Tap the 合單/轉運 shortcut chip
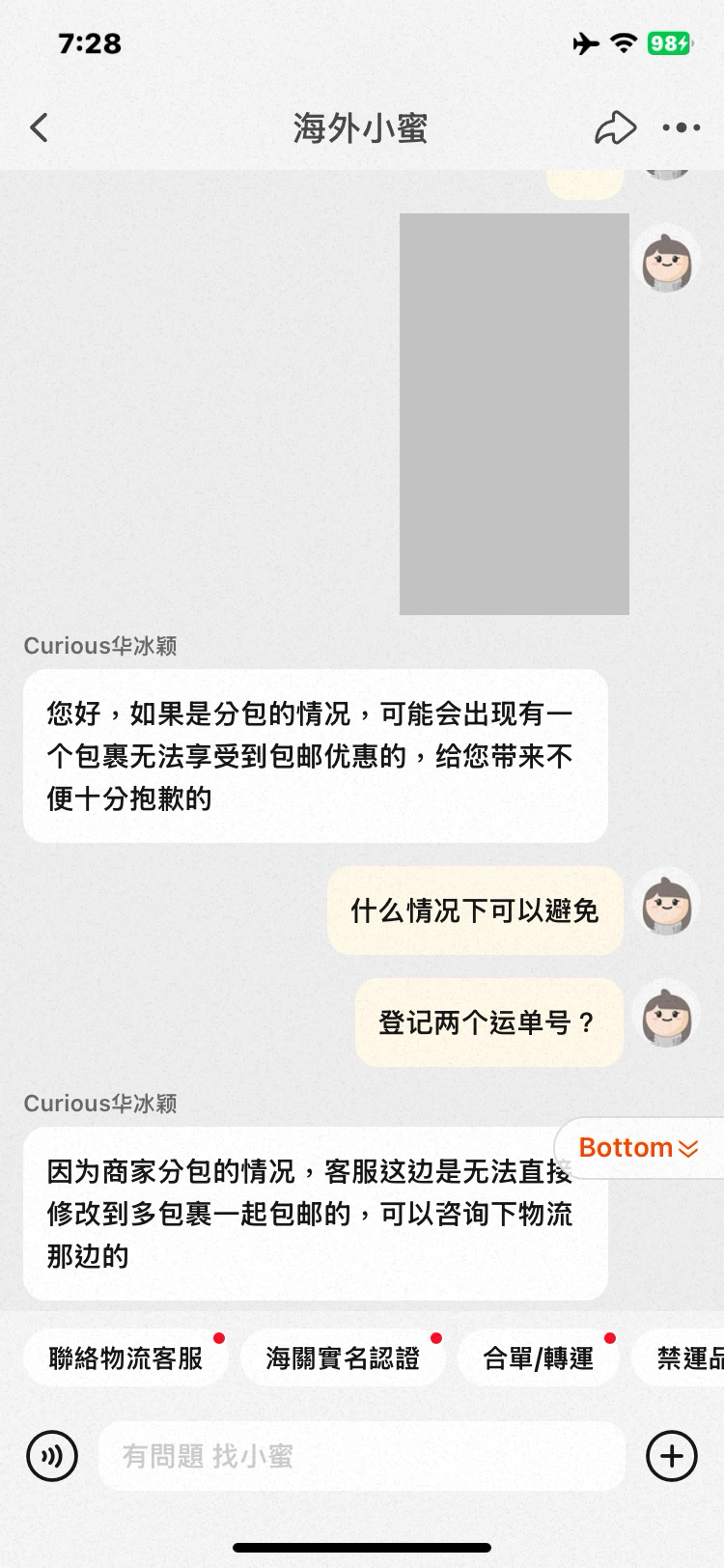The image size is (724, 1568). point(539,1358)
